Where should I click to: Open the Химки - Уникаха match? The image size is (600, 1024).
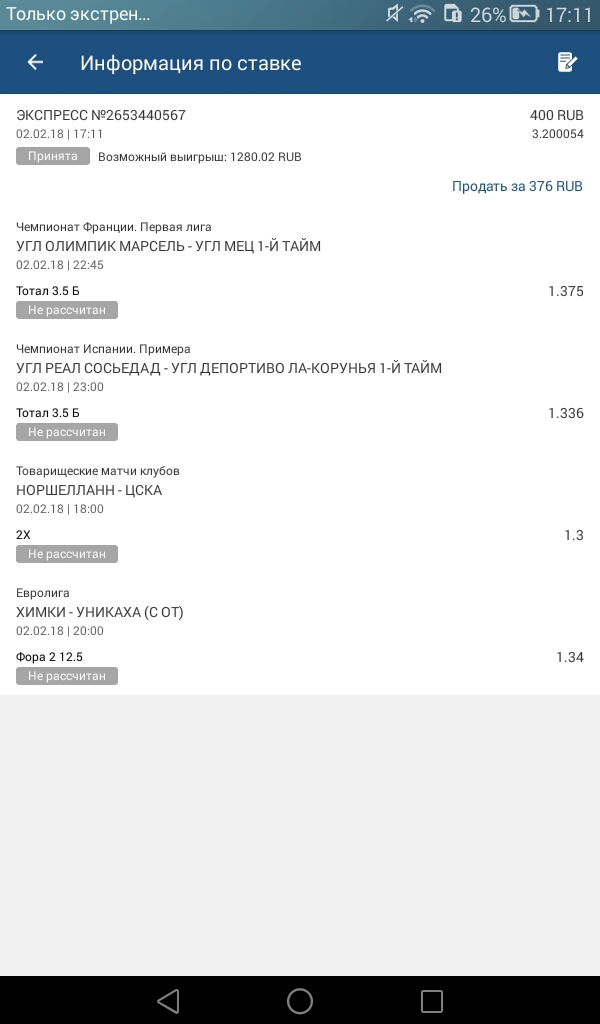pyautogui.click(x=100, y=612)
